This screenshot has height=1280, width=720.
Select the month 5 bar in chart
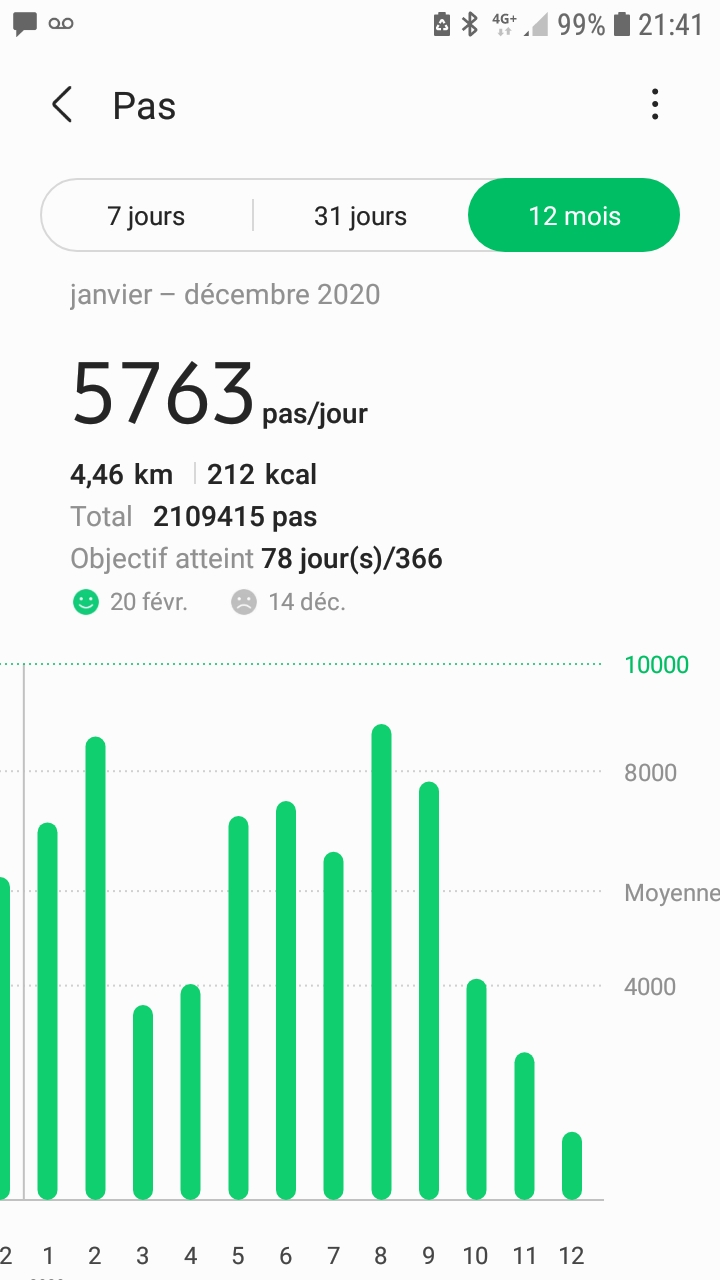[238, 1008]
